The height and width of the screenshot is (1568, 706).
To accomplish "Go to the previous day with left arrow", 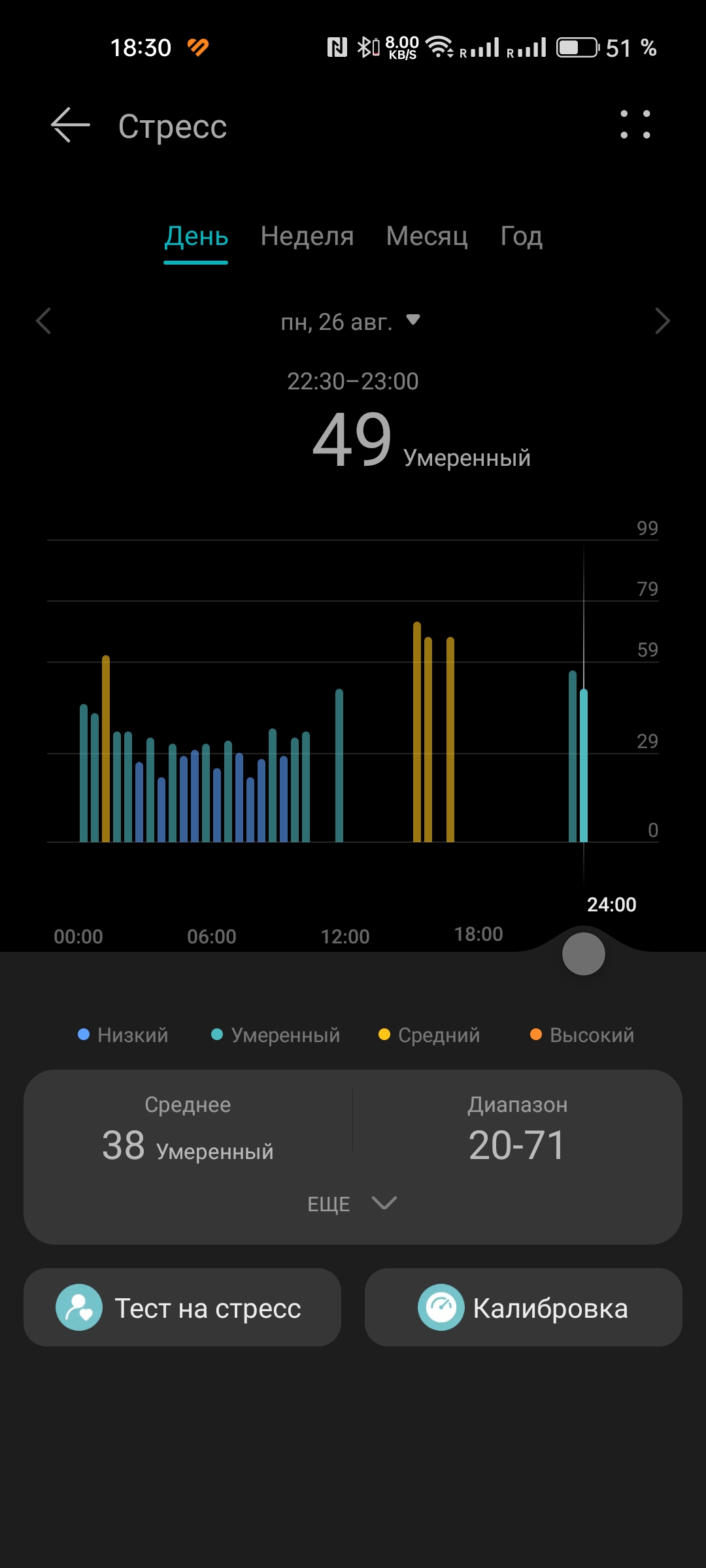I will coord(44,321).
